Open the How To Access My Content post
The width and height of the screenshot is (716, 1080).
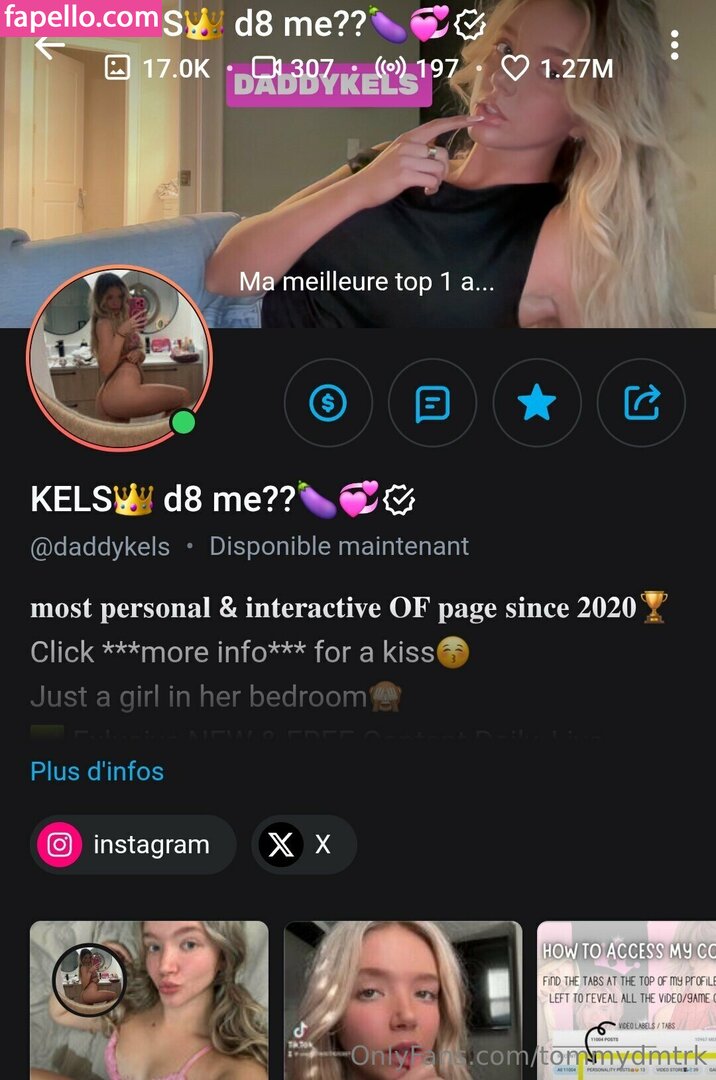click(626, 1000)
